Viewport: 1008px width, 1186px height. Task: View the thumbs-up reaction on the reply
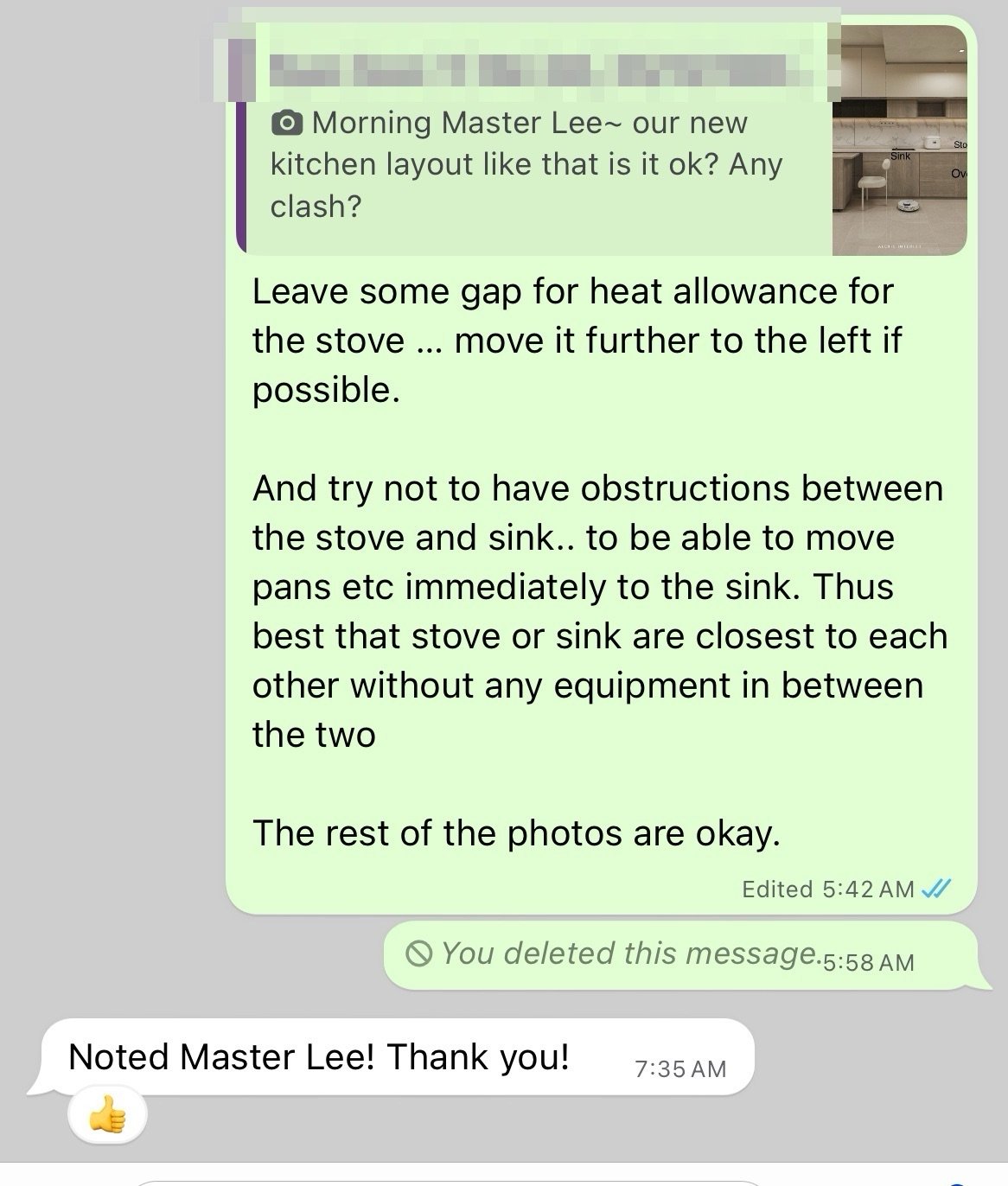tap(107, 1118)
